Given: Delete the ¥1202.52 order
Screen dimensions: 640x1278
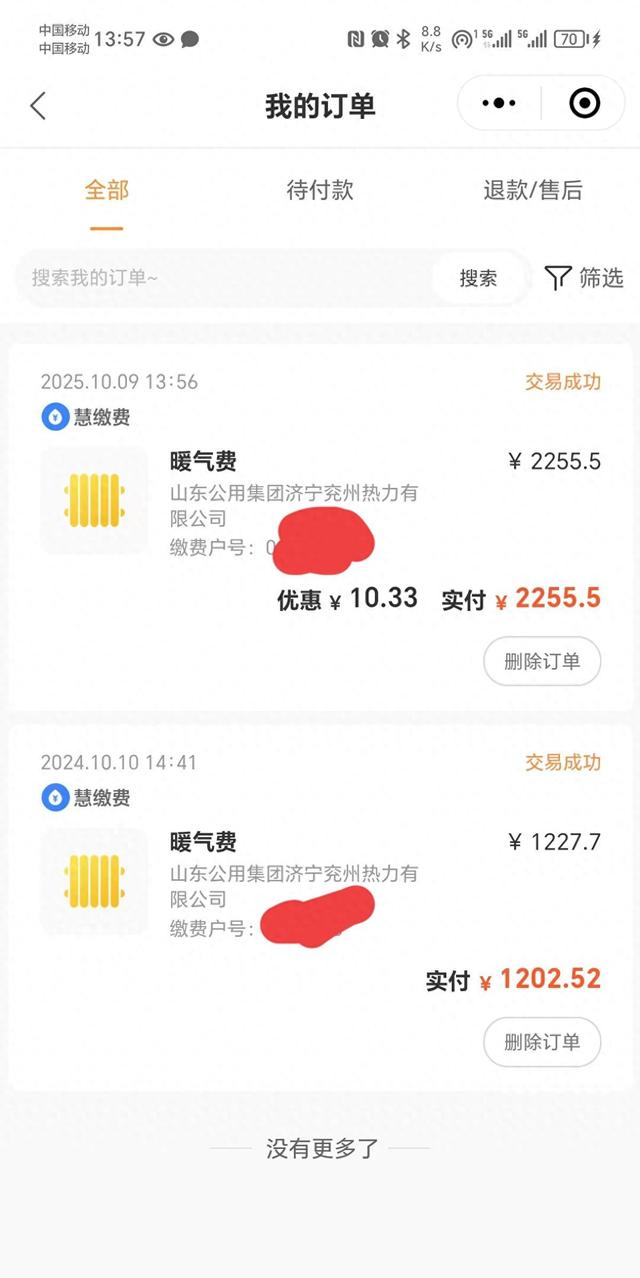Looking at the screenshot, I should [542, 1042].
